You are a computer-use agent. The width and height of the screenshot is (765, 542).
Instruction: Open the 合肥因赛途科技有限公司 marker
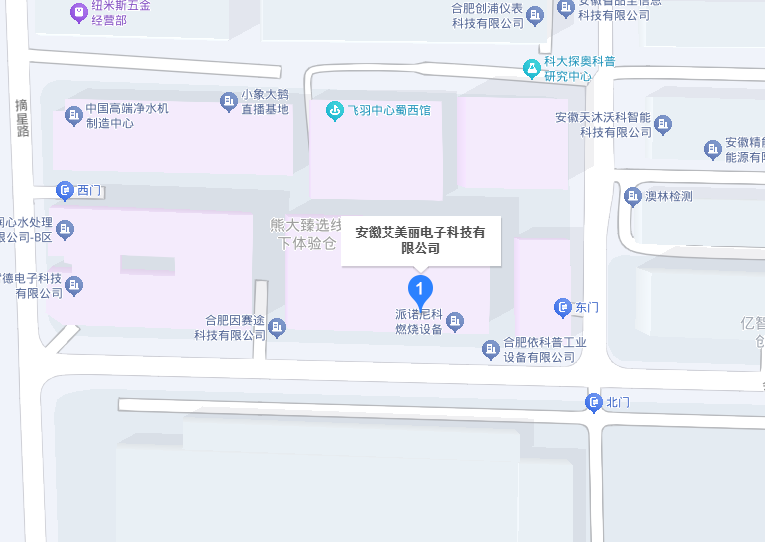coord(277,327)
